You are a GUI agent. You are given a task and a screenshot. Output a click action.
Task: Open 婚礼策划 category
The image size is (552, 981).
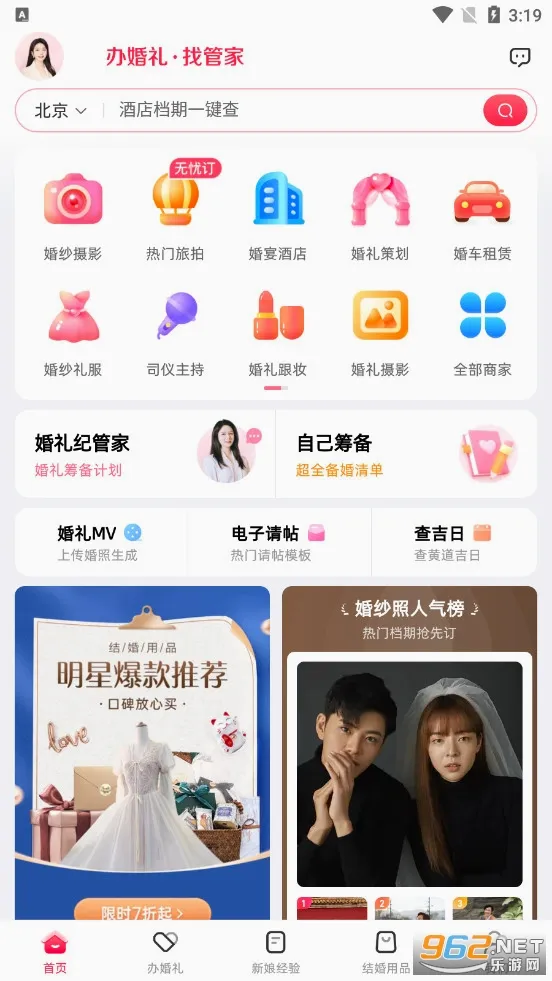[x=380, y=216]
